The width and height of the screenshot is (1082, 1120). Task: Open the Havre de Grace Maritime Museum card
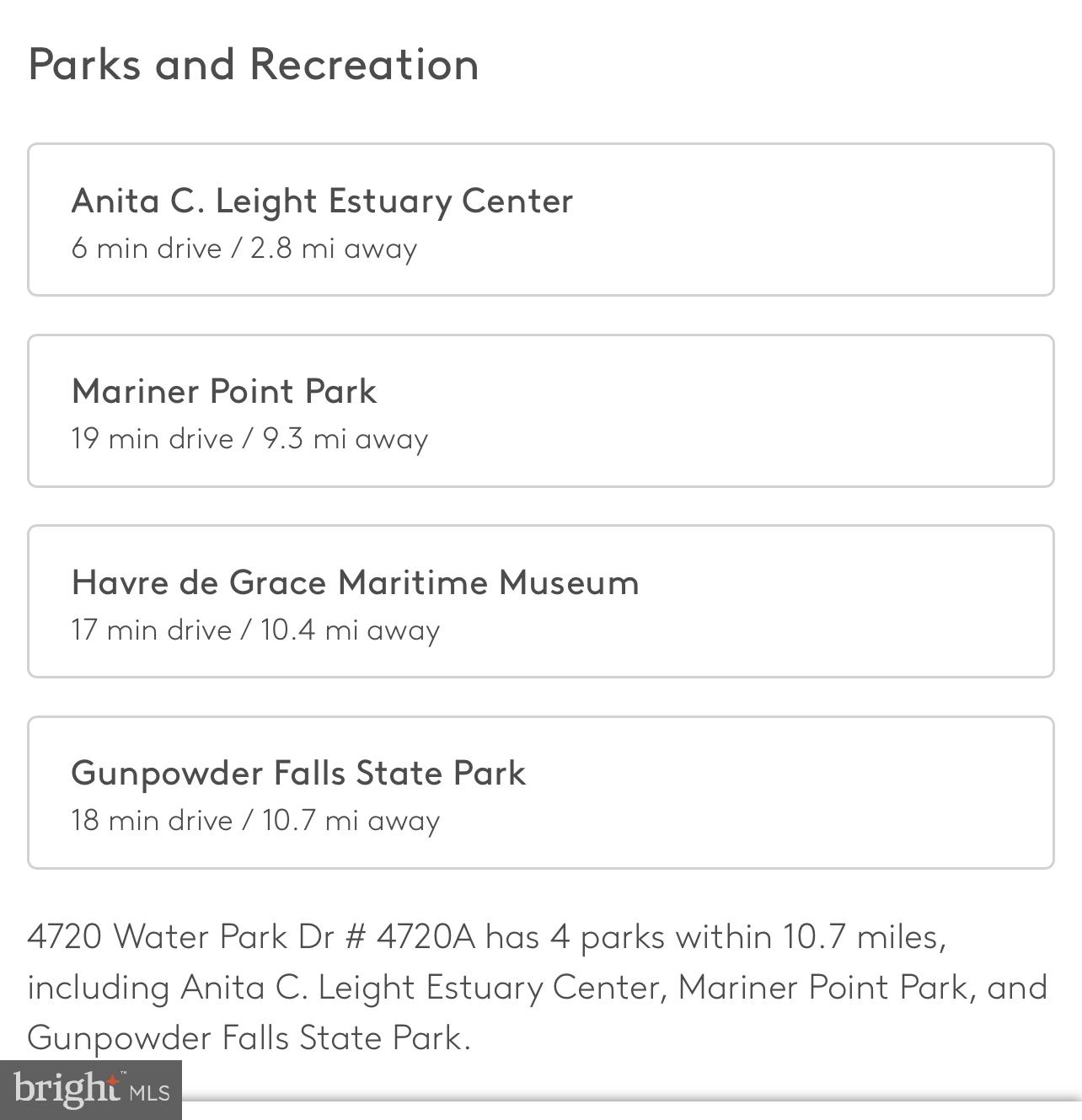click(x=541, y=600)
